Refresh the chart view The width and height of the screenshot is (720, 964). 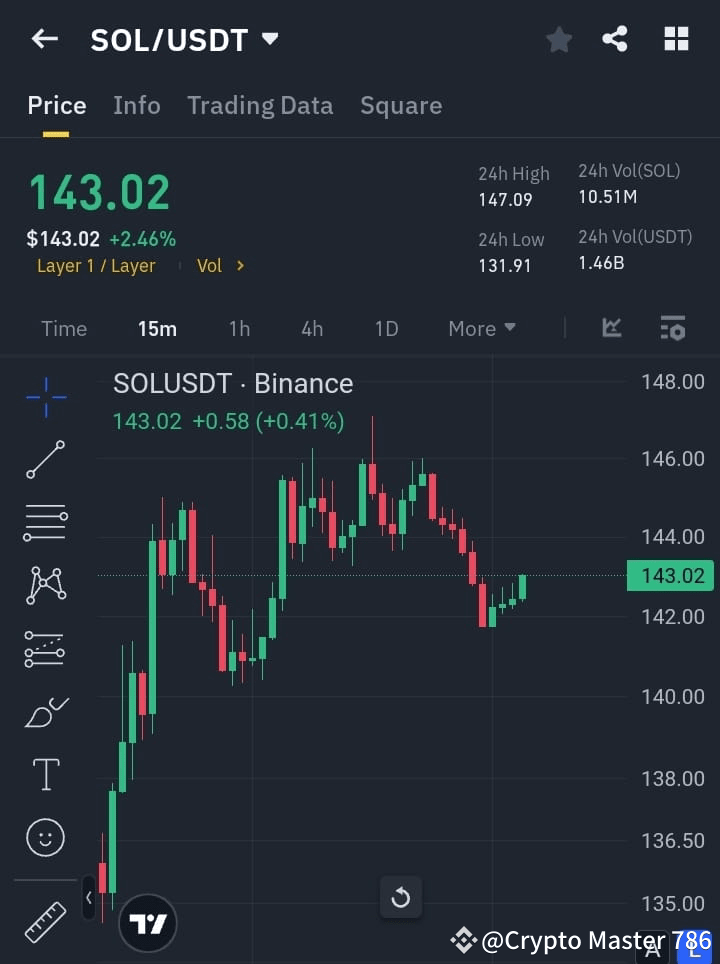400,897
